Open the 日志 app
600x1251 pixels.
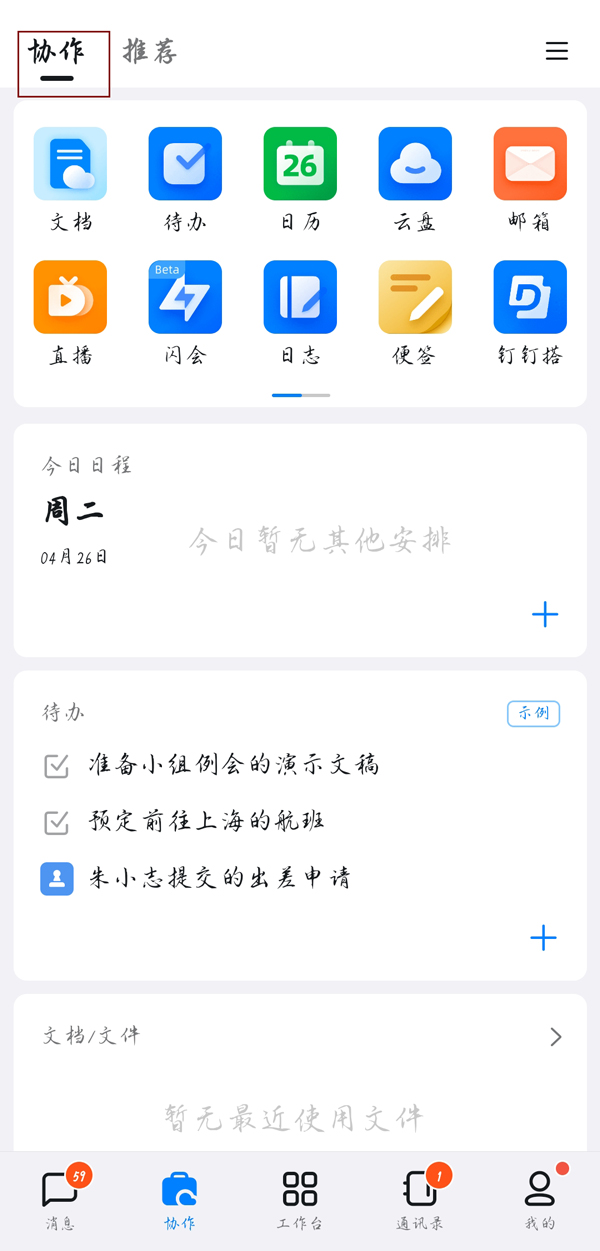[x=300, y=297]
